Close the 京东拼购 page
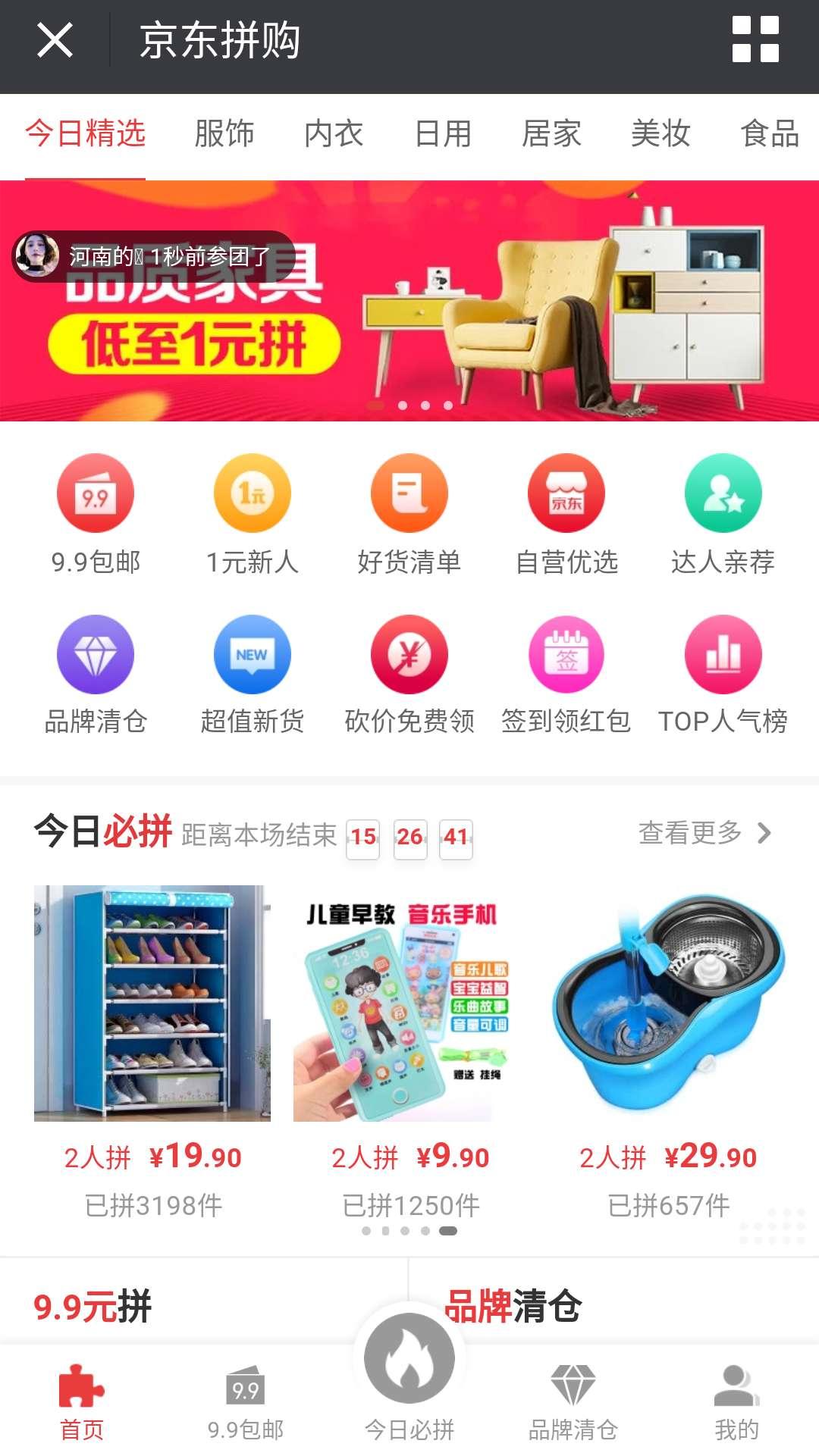Image resolution: width=819 pixels, height=1456 pixels. pos(55,40)
